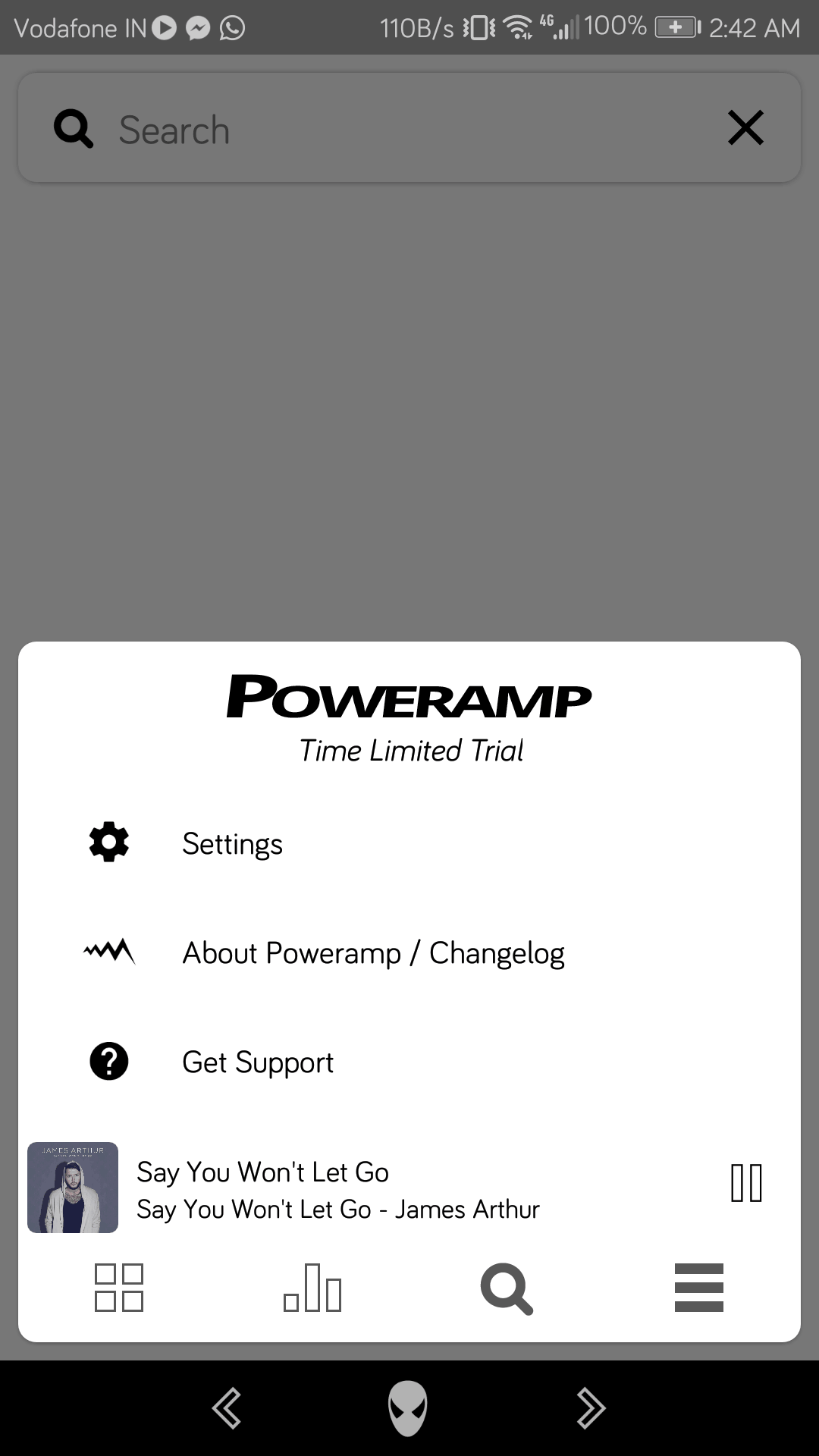Open the library grid view

click(119, 1288)
